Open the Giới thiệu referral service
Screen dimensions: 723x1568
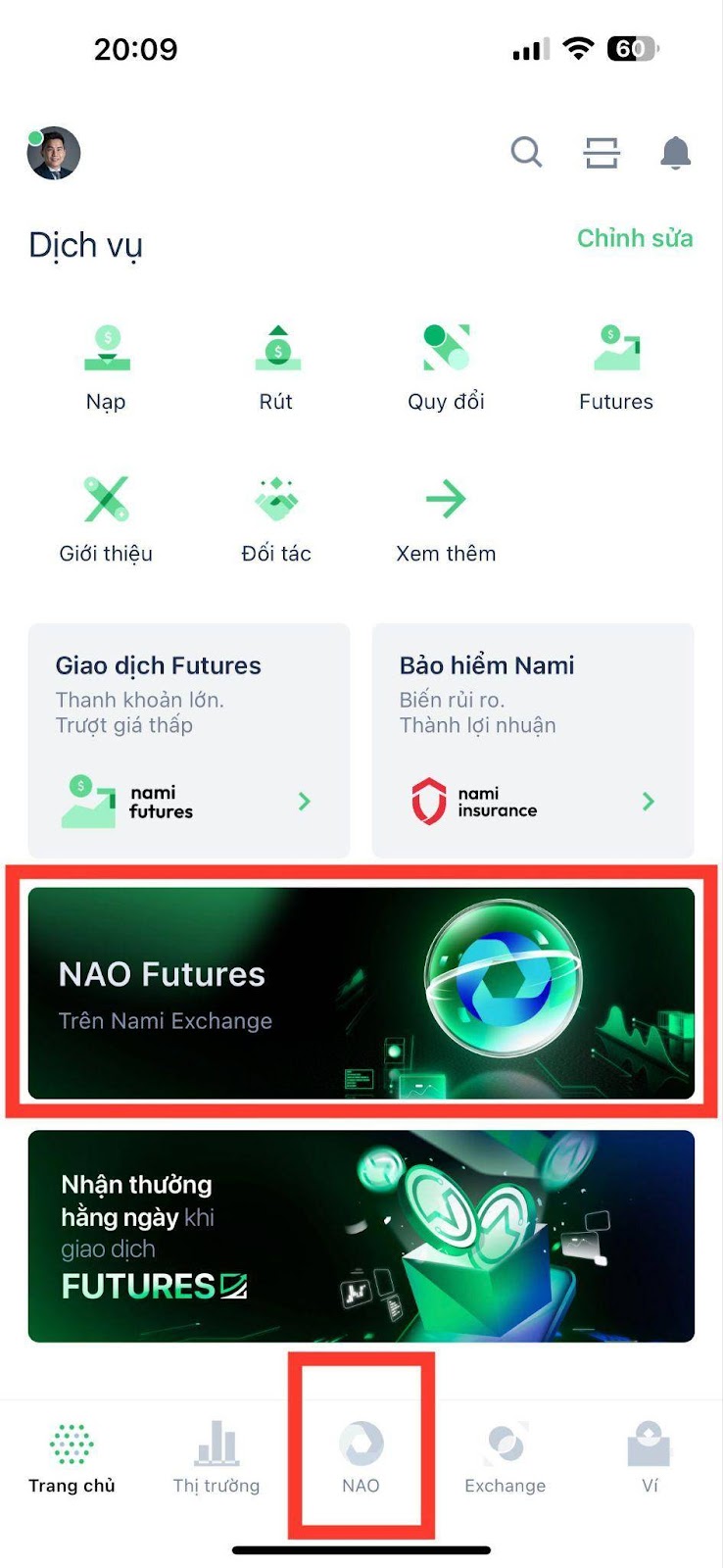tap(106, 520)
